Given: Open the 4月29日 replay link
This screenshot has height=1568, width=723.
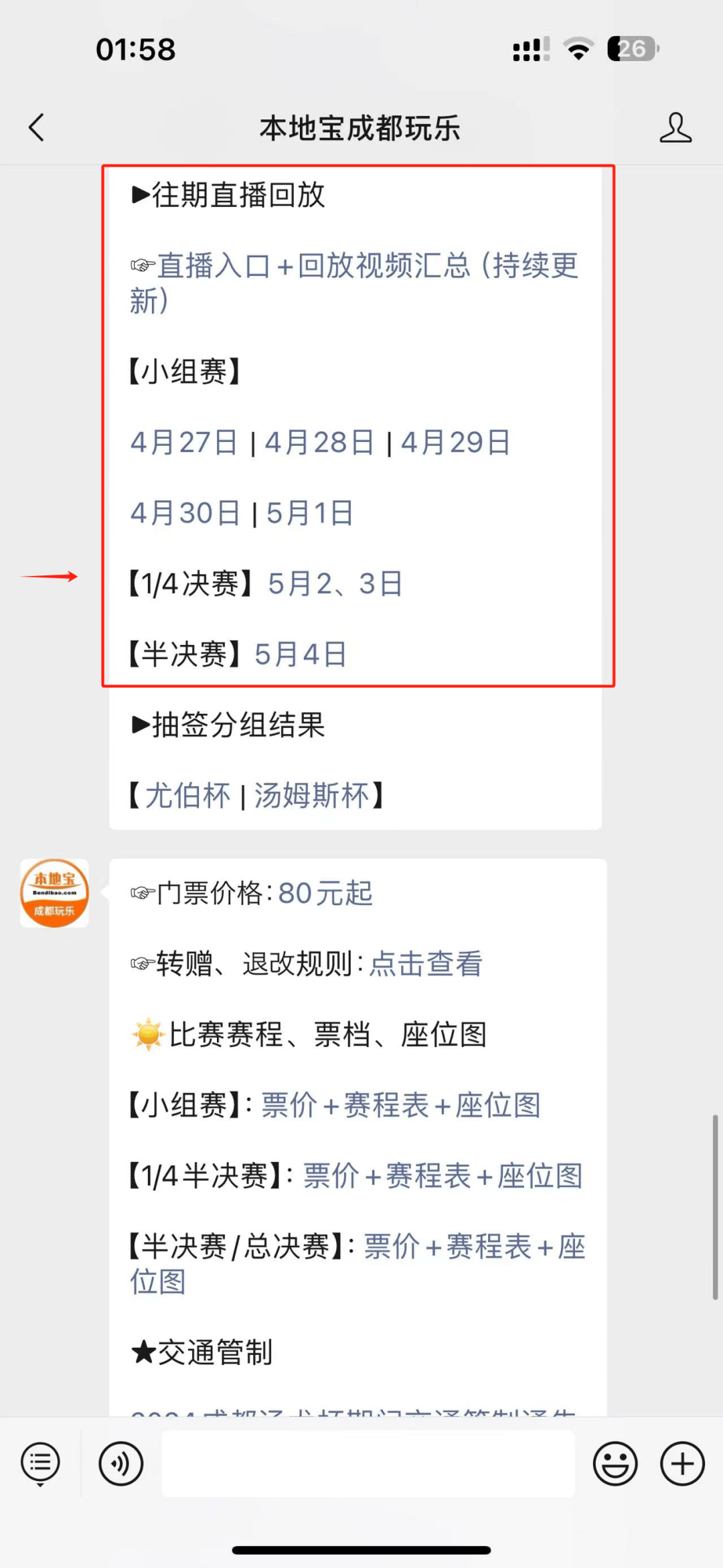Looking at the screenshot, I should click(x=455, y=443).
